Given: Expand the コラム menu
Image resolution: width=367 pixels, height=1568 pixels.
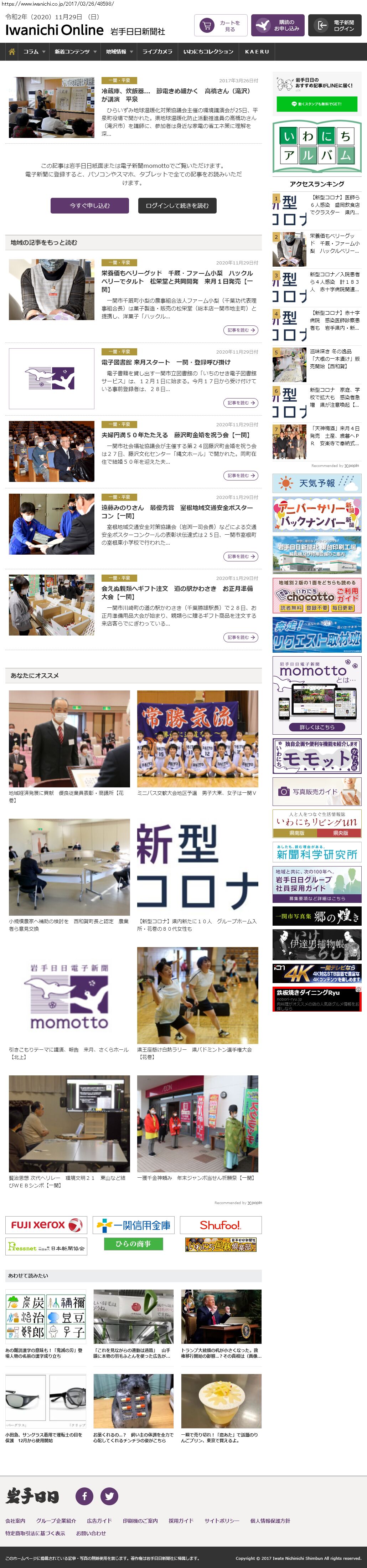Looking at the screenshot, I should [34, 52].
